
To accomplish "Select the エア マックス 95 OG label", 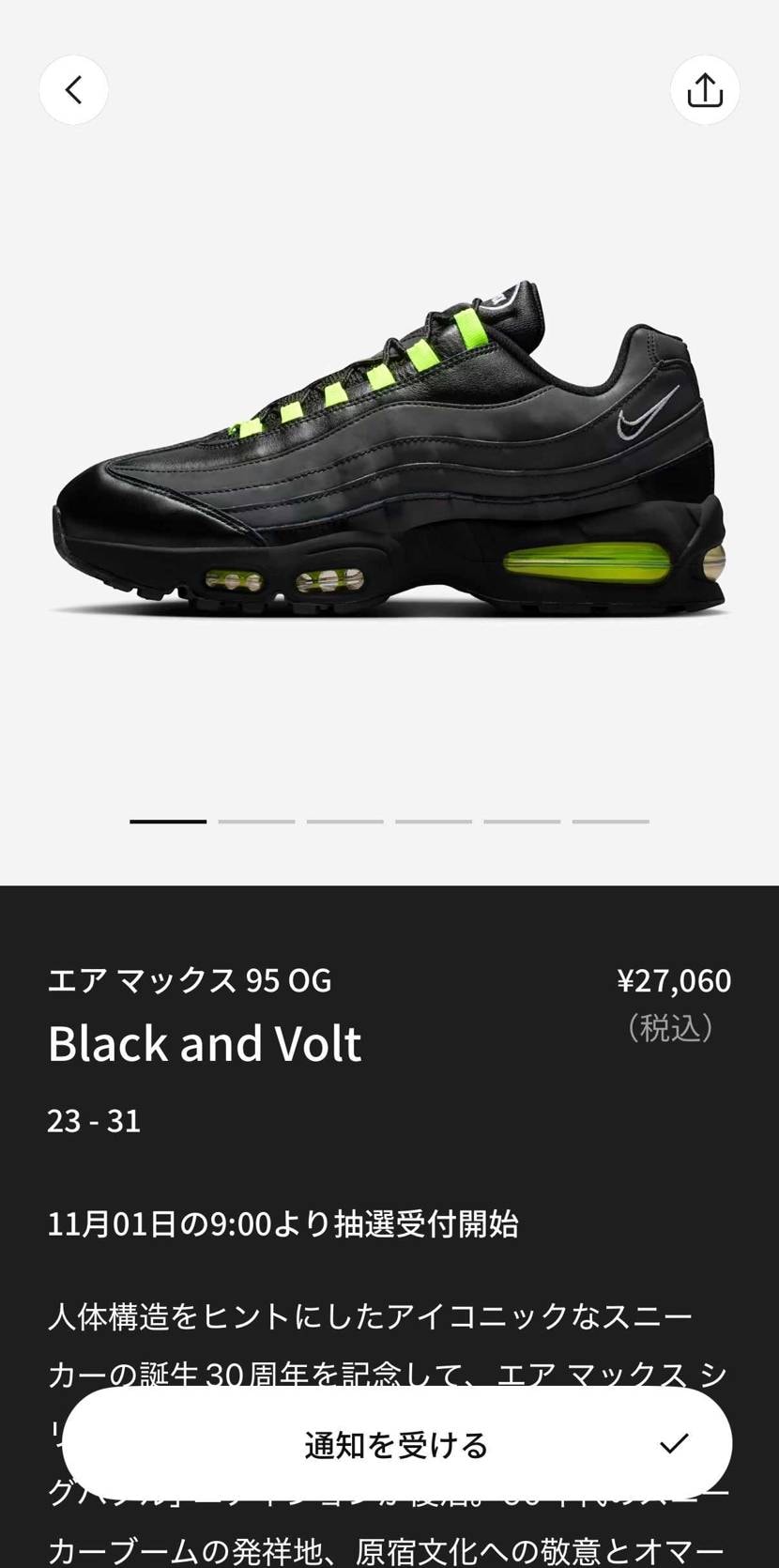I will coord(189,980).
